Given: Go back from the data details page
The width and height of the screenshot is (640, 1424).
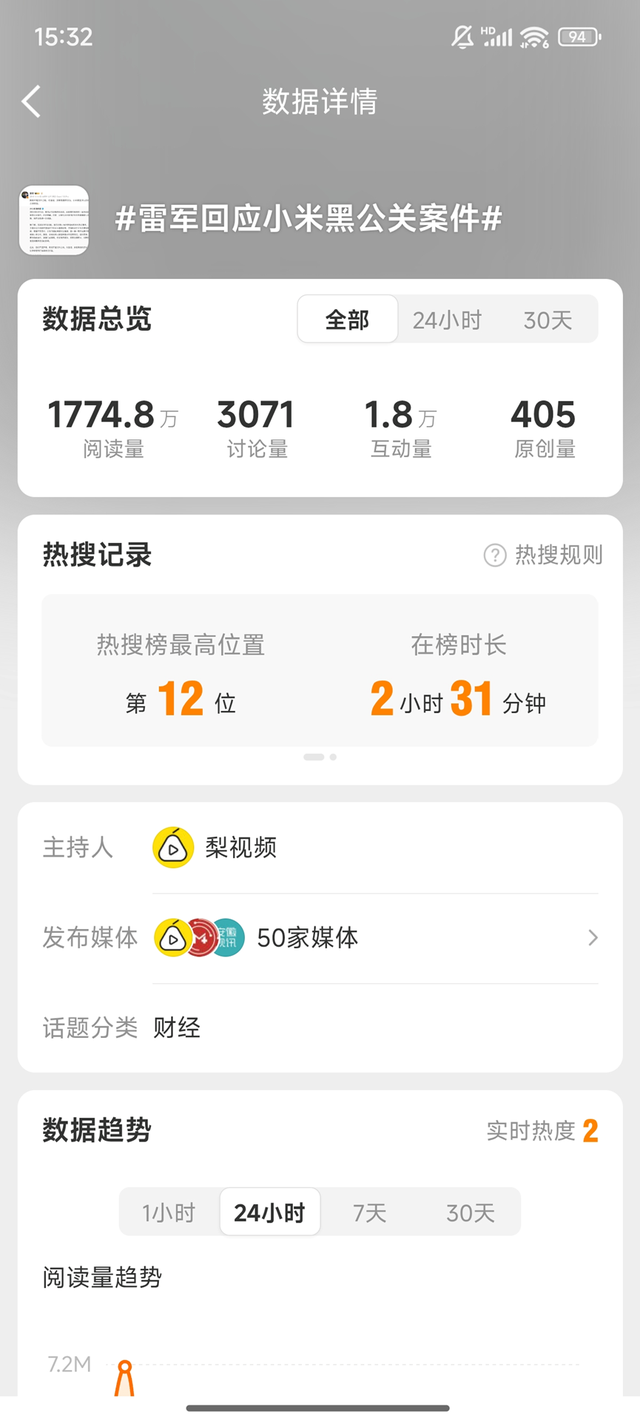Looking at the screenshot, I should tap(32, 102).
